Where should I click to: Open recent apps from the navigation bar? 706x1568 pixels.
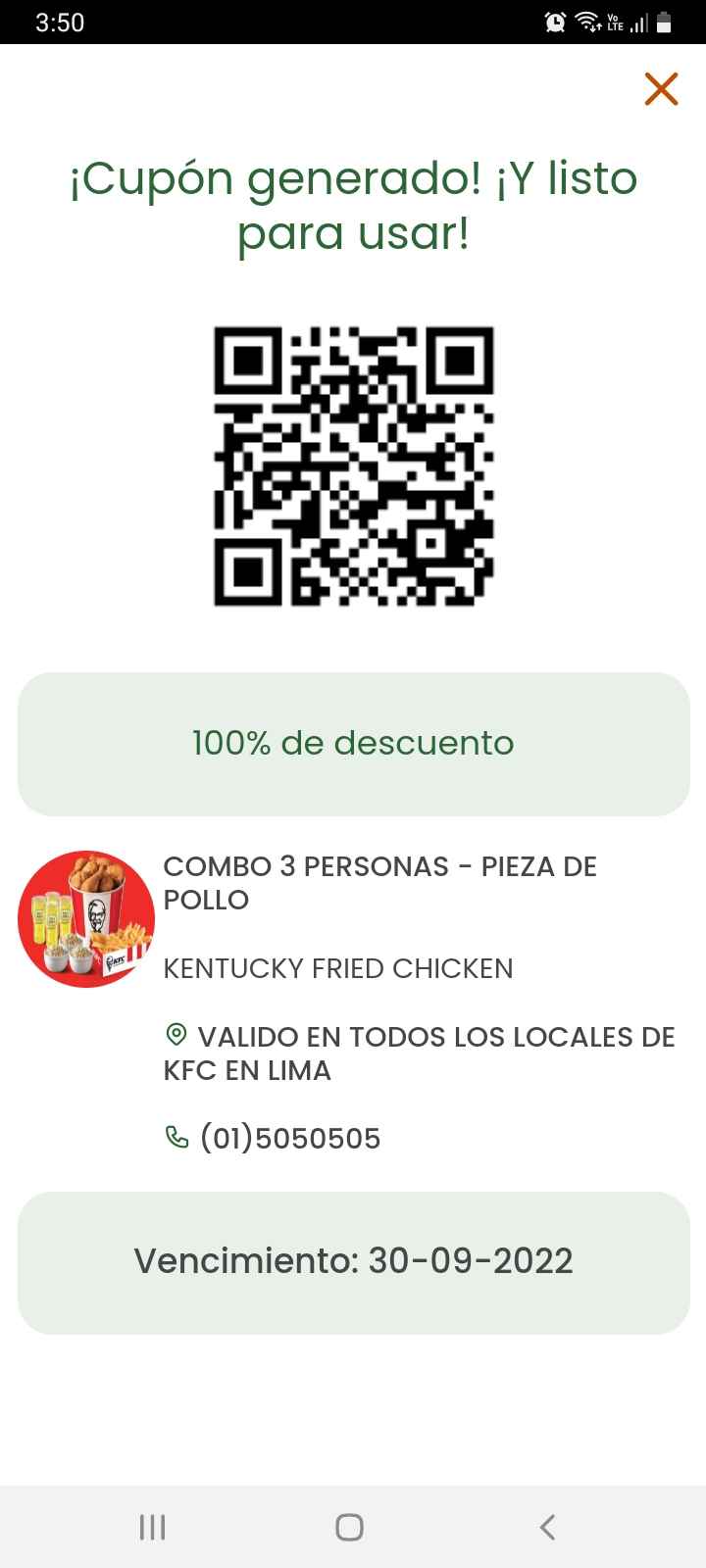tap(152, 1526)
